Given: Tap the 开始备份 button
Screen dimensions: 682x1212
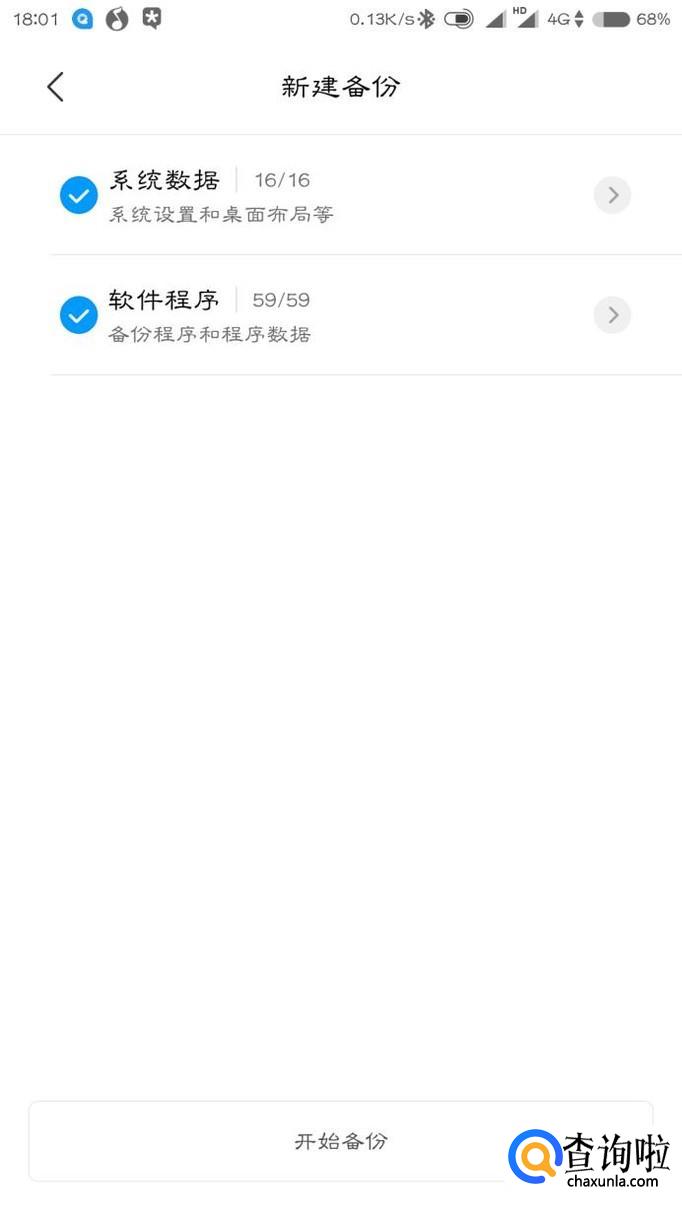Looking at the screenshot, I should coord(341,1141).
